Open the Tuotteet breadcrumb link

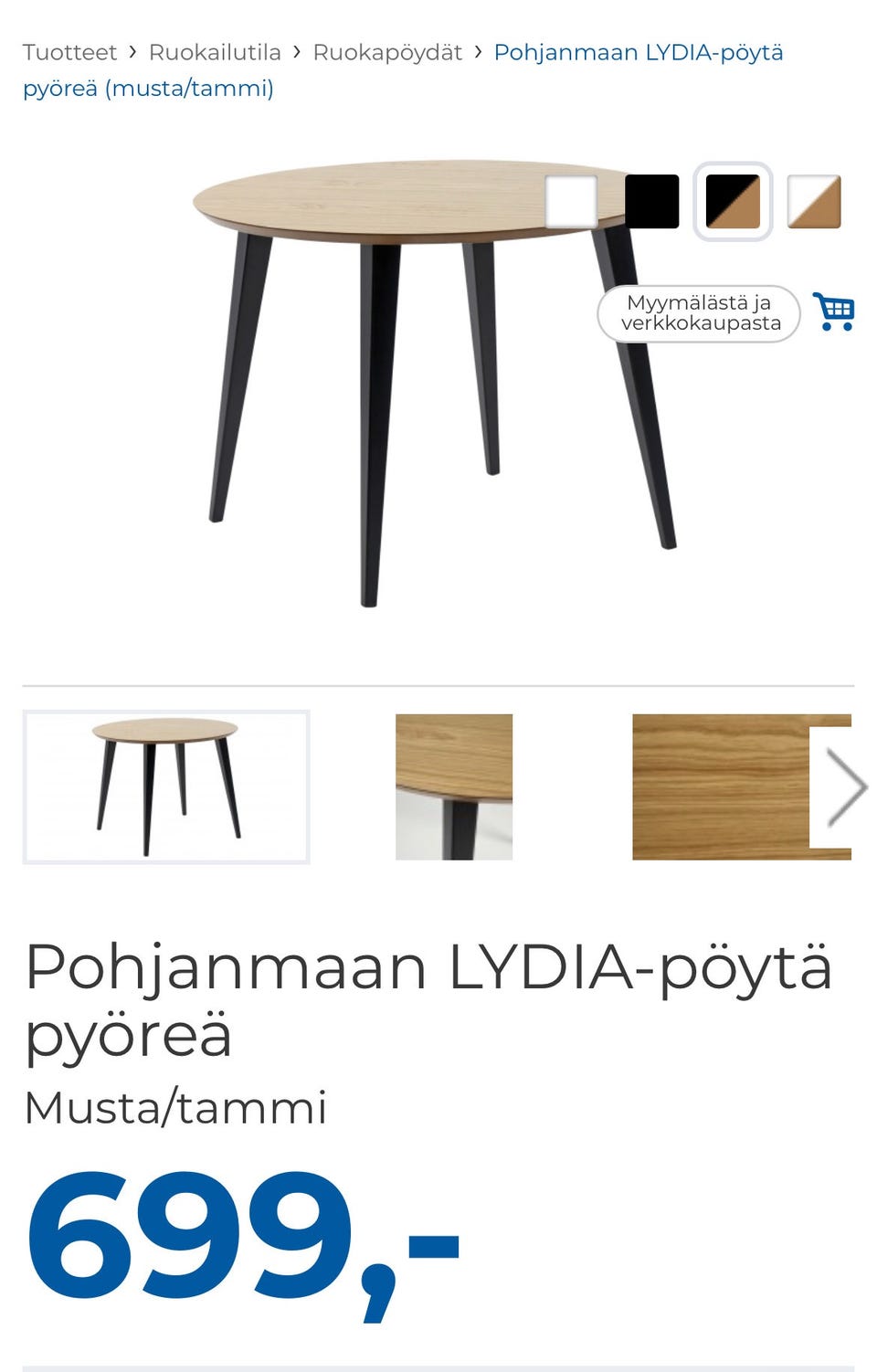coord(69,52)
